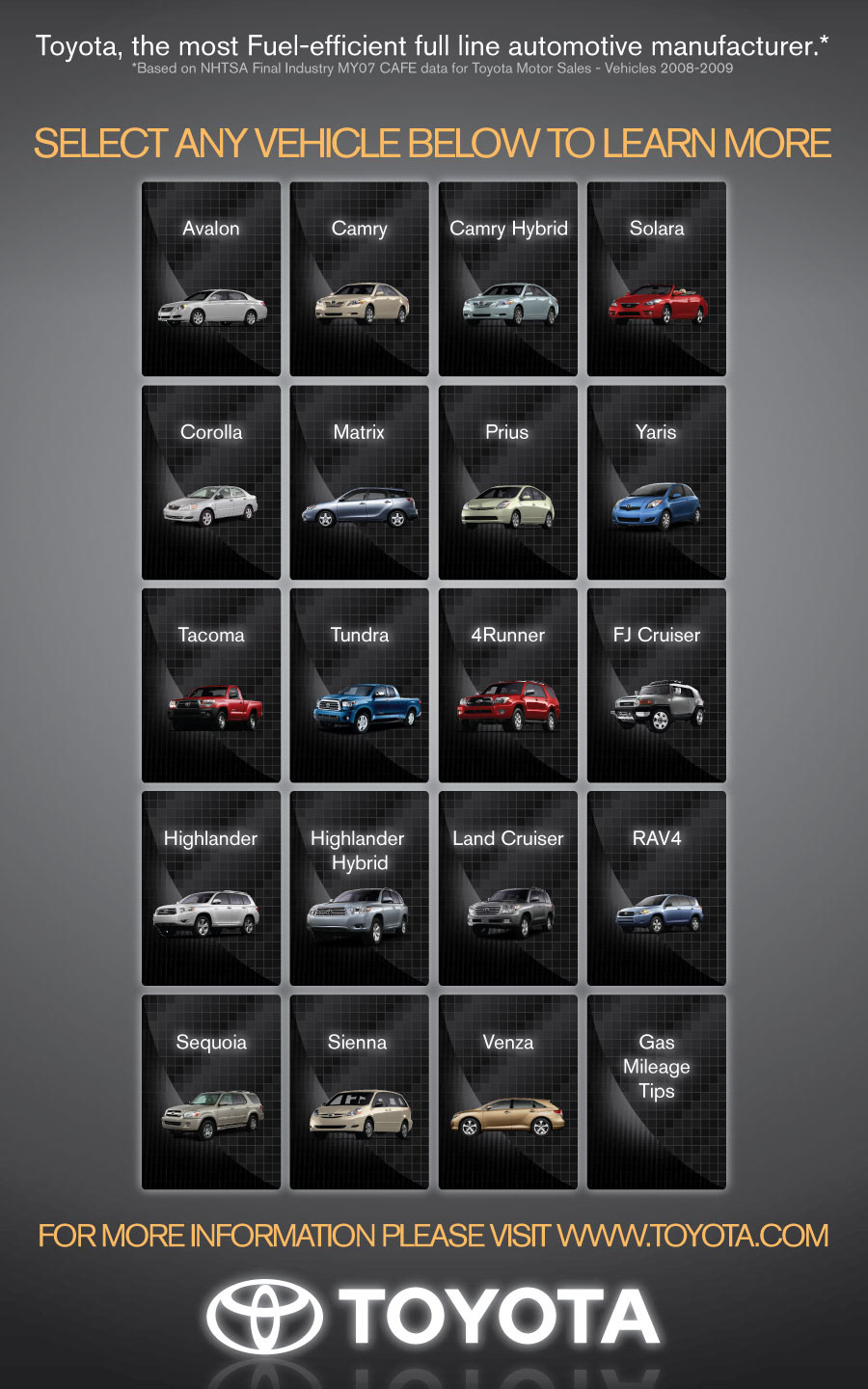Open the Tacoma truck tile
This screenshot has height=1389, width=868.
(x=211, y=686)
